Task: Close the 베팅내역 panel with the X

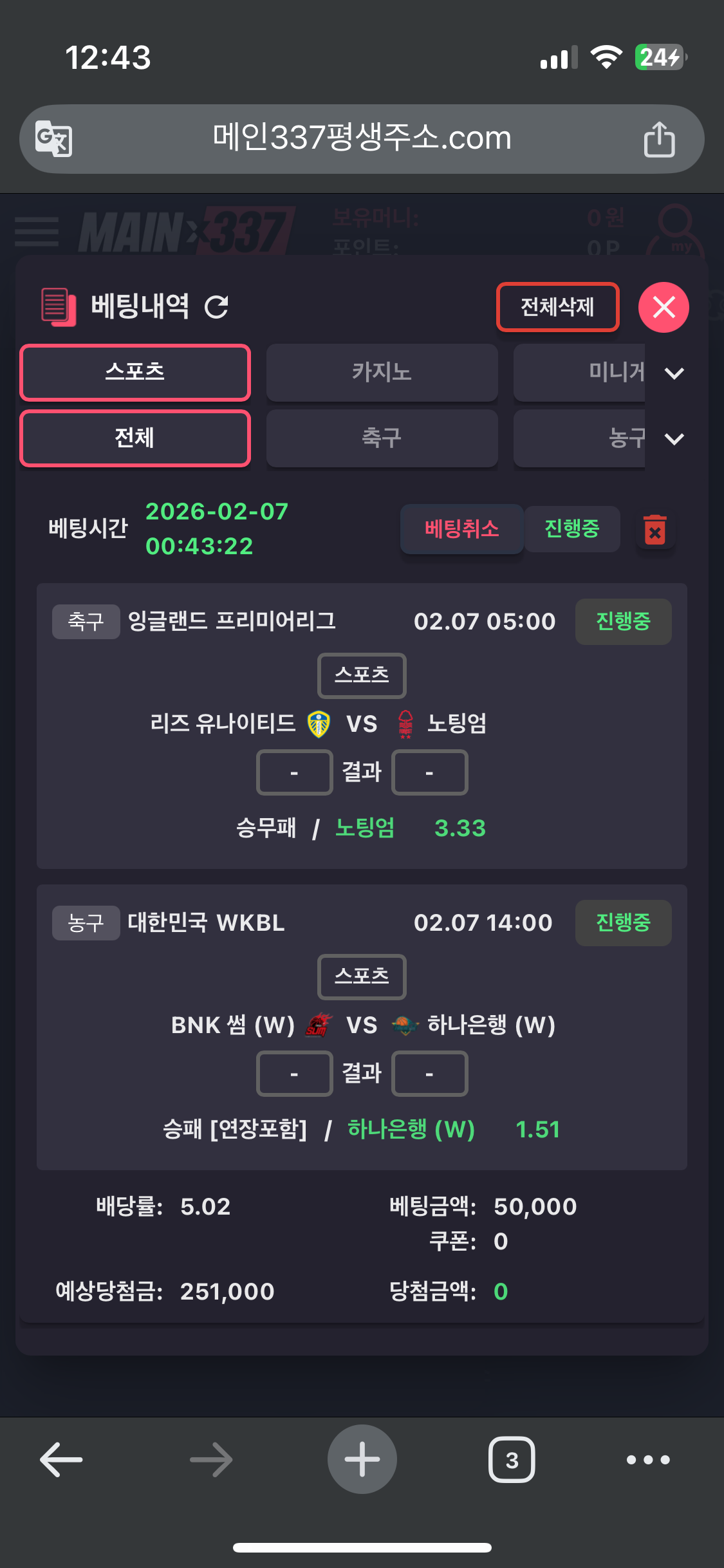Action: (664, 307)
